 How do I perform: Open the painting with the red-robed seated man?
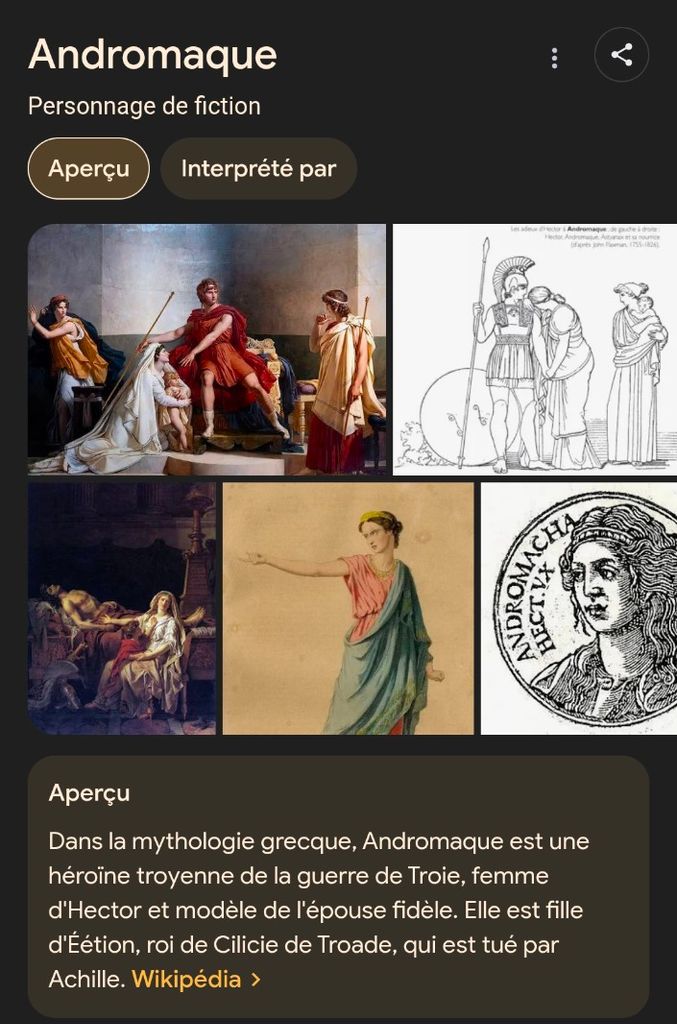(207, 349)
